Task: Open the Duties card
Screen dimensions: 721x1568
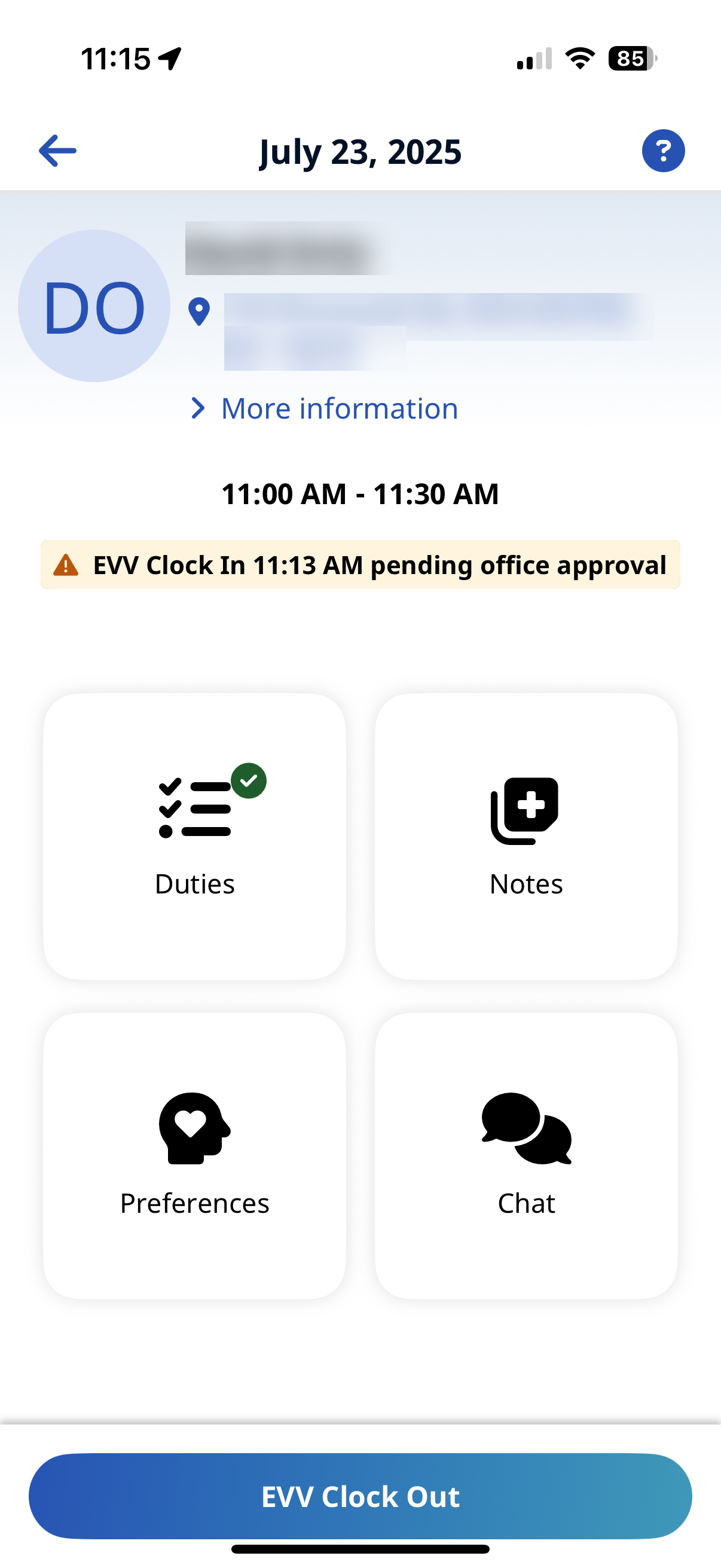Action: coord(195,836)
